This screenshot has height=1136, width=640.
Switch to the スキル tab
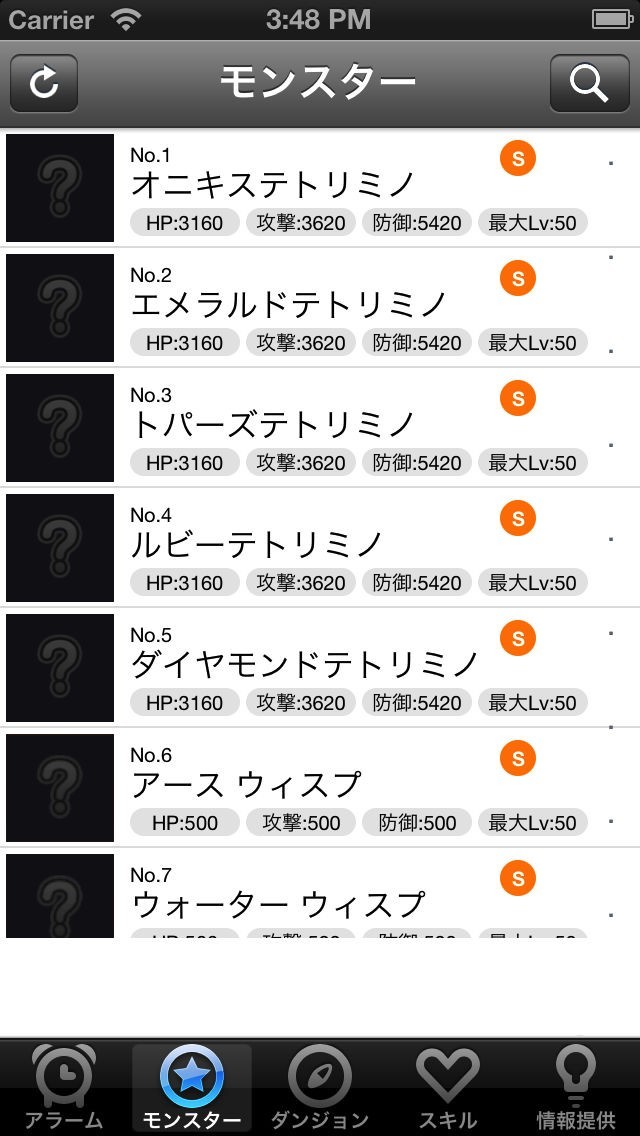click(447, 1087)
